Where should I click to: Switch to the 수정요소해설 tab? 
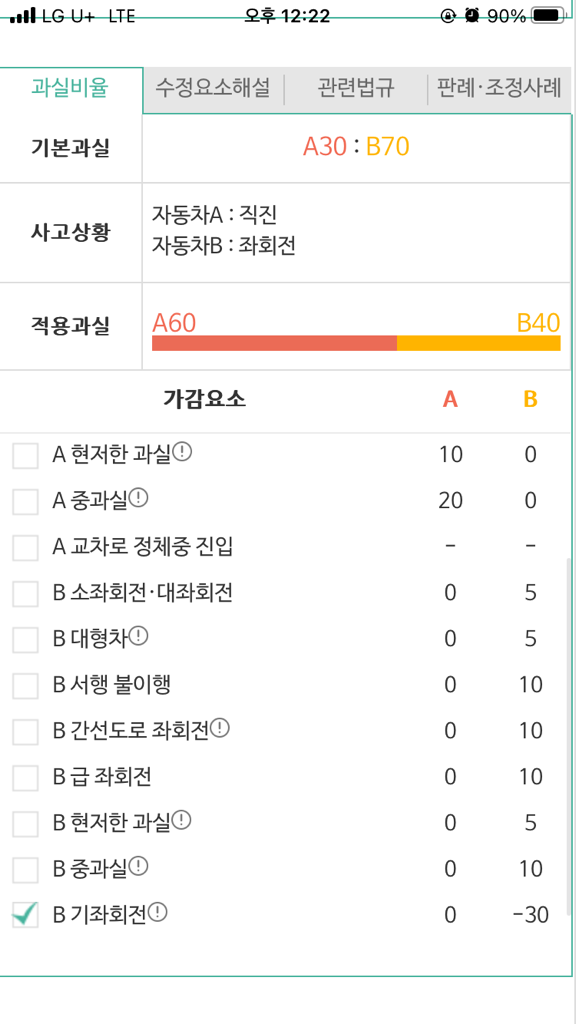[213, 88]
